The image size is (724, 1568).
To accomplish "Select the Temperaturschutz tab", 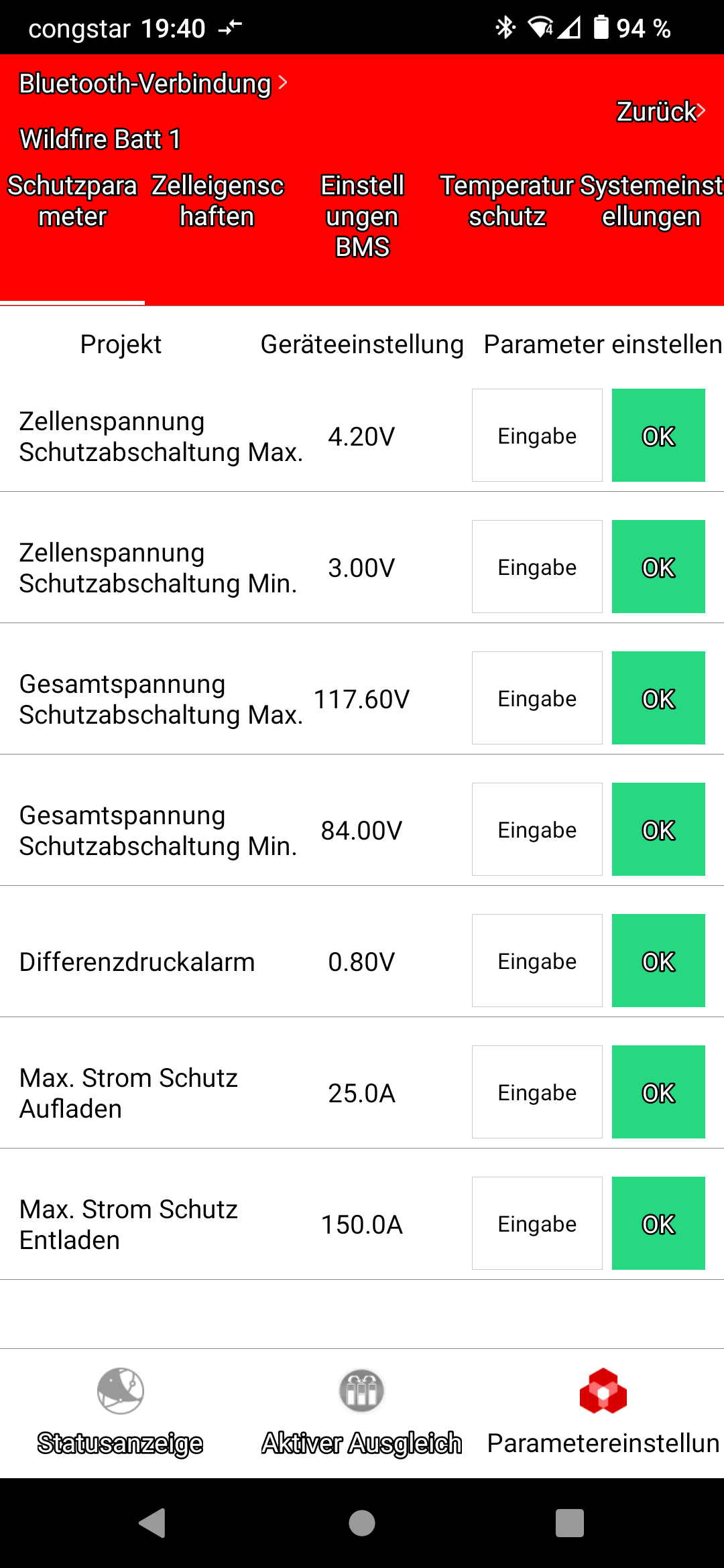I will pos(507,201).
